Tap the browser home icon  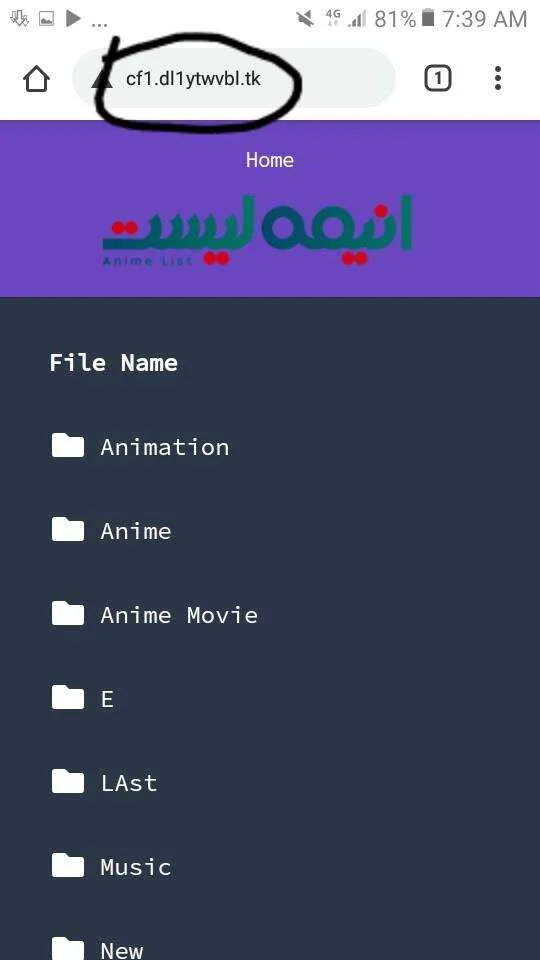click(x=36, y=78)
